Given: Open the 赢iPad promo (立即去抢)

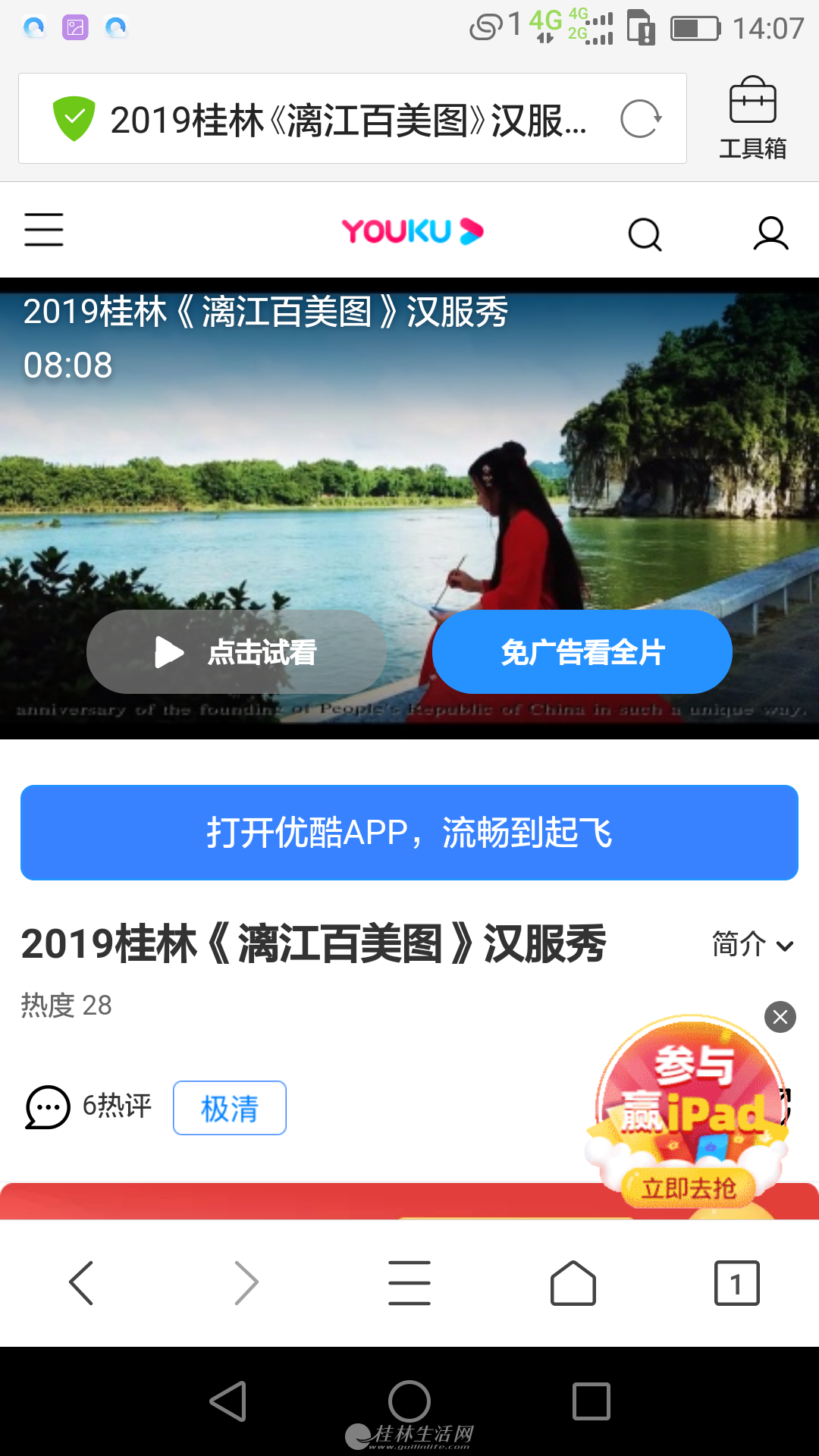Looking at the screenshot, I should click(x=689, y=1188).
